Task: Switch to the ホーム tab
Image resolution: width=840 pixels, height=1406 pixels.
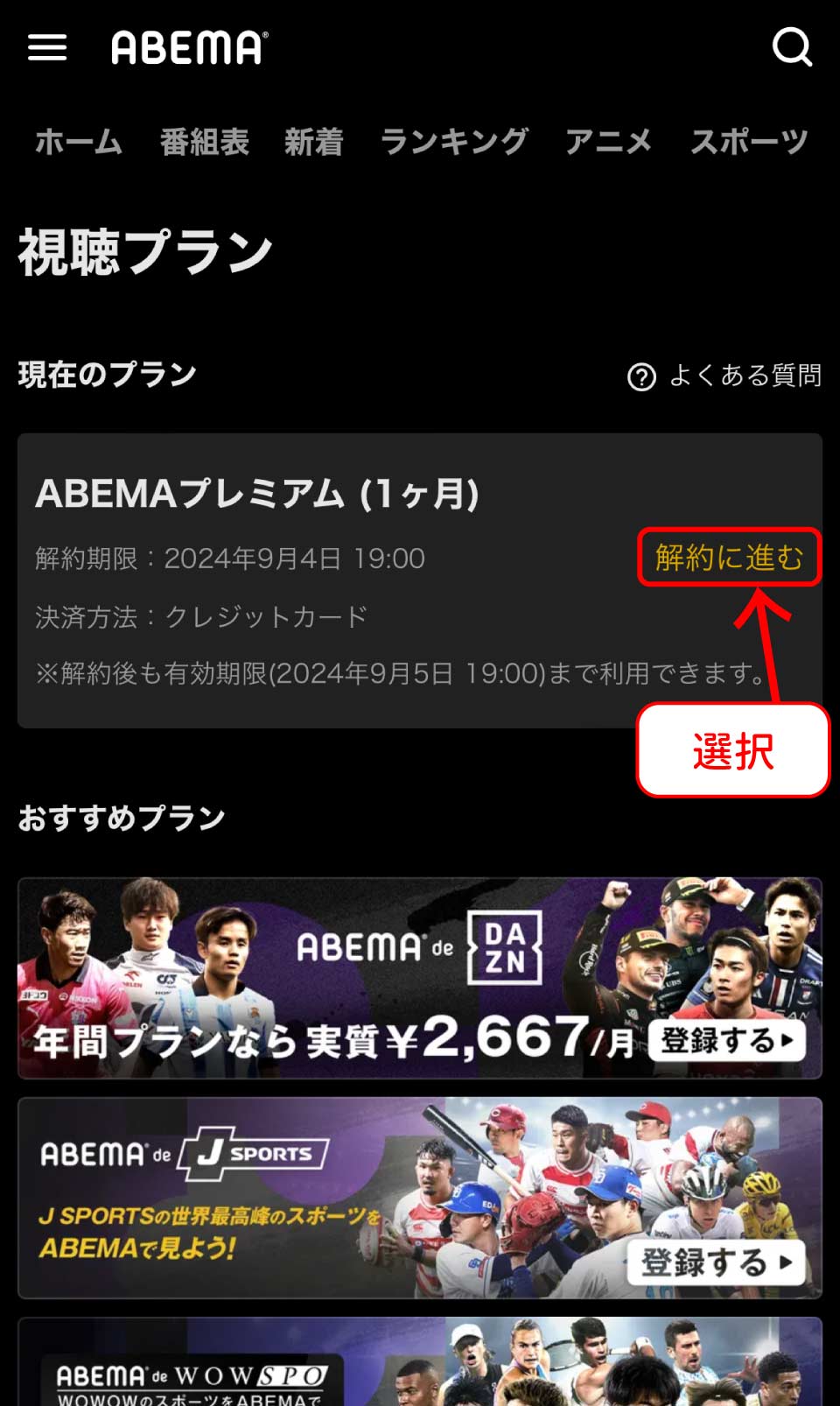Action: [79, 142]
